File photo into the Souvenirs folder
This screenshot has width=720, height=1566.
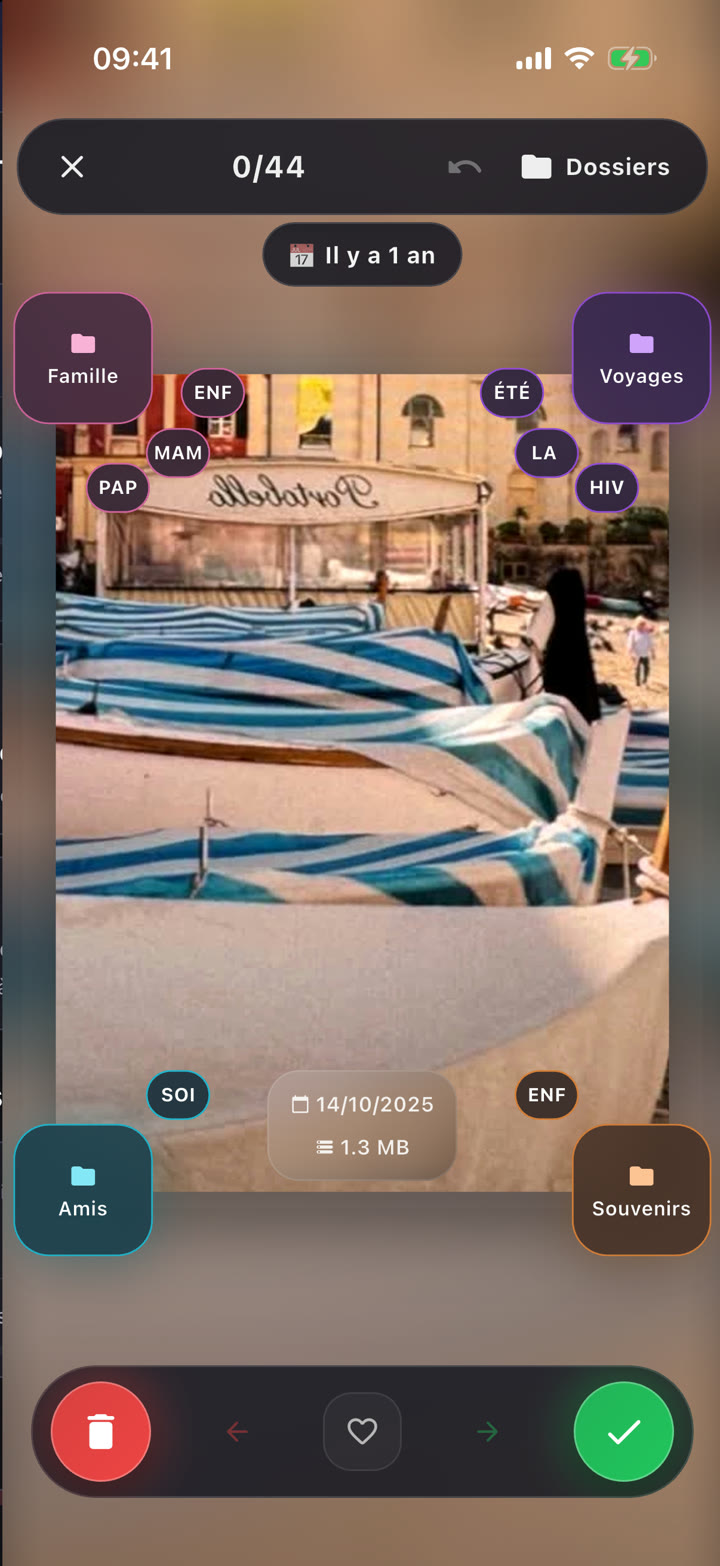coord(641,1190)
